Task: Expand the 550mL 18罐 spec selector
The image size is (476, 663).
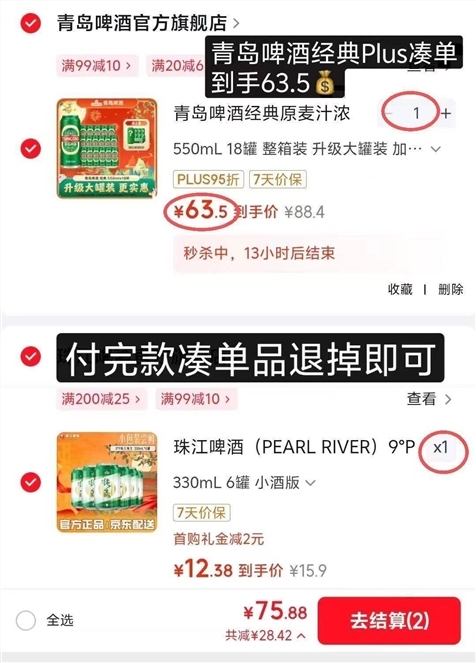Action: pyautogui.click(x=307, y=149)
